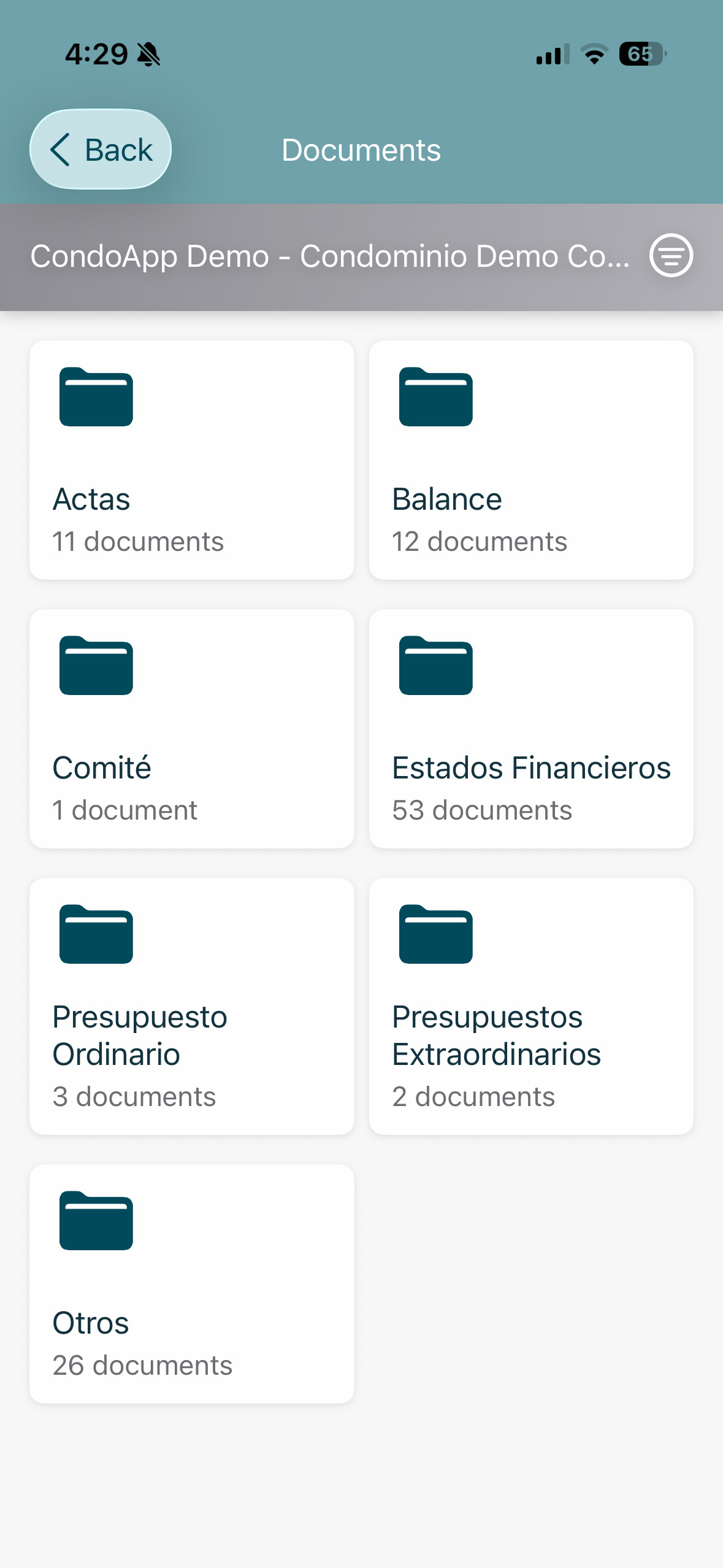Go back using the Back button

(x=101, y=150)
